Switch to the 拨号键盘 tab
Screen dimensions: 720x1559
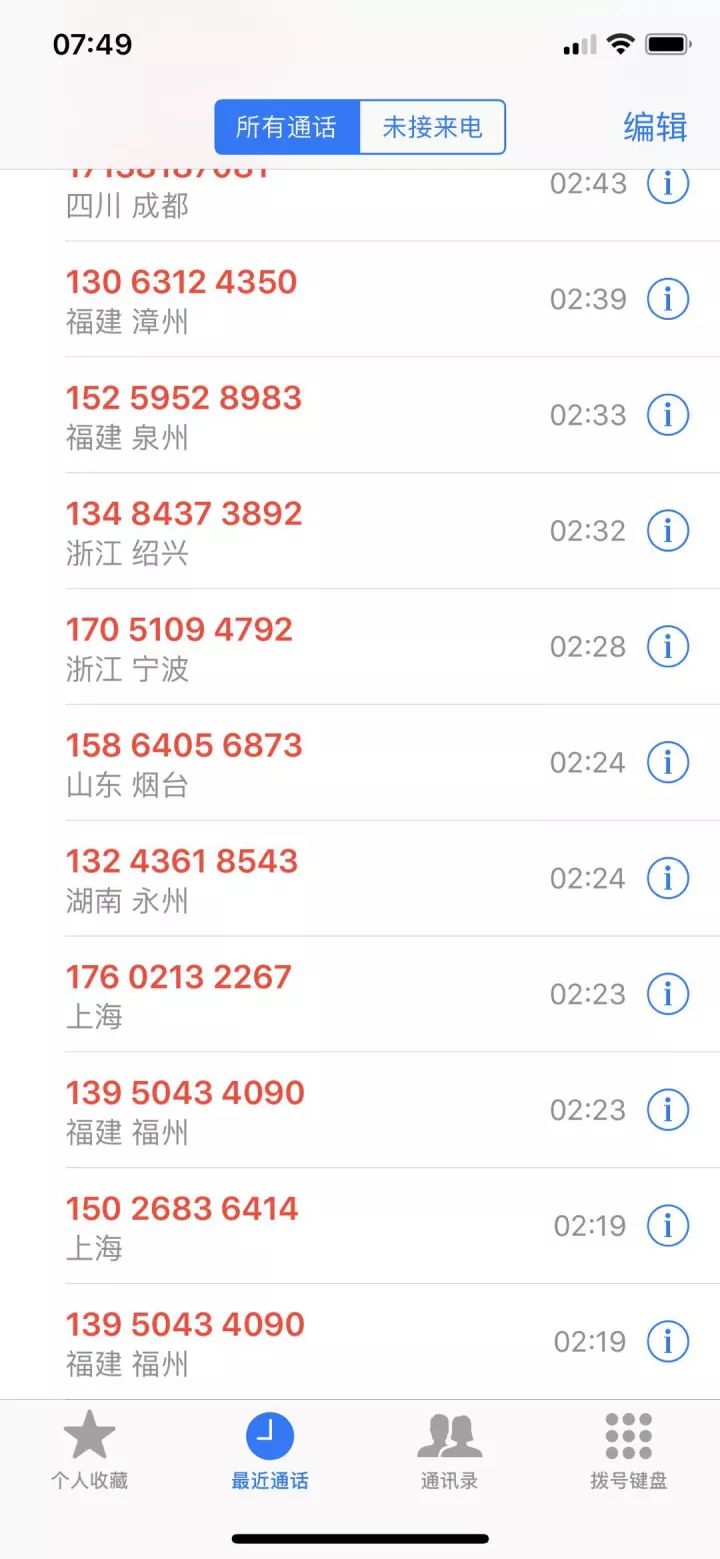point(628,1450)
